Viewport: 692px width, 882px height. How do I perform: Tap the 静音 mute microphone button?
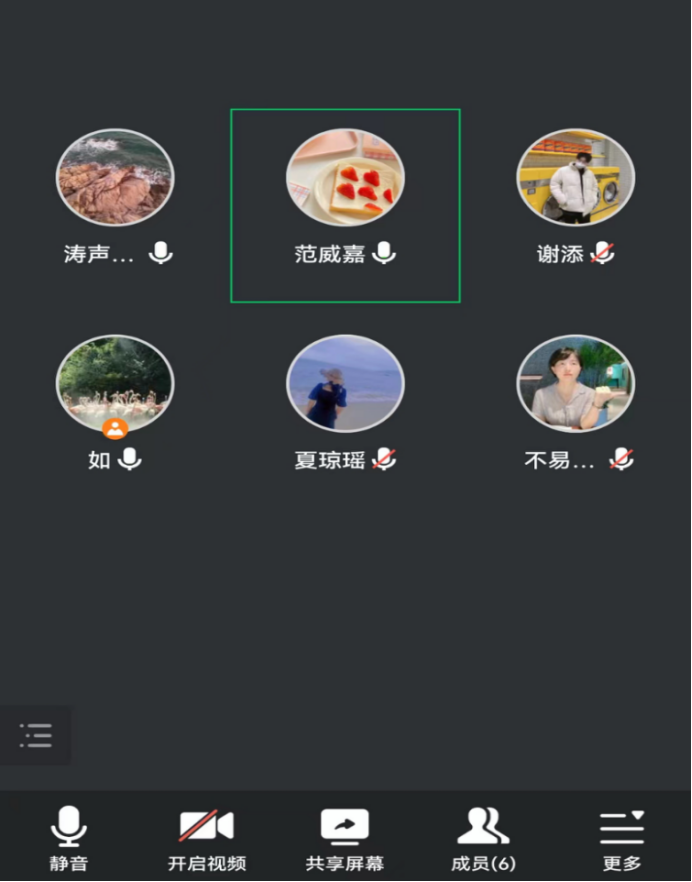coord(68,838)
